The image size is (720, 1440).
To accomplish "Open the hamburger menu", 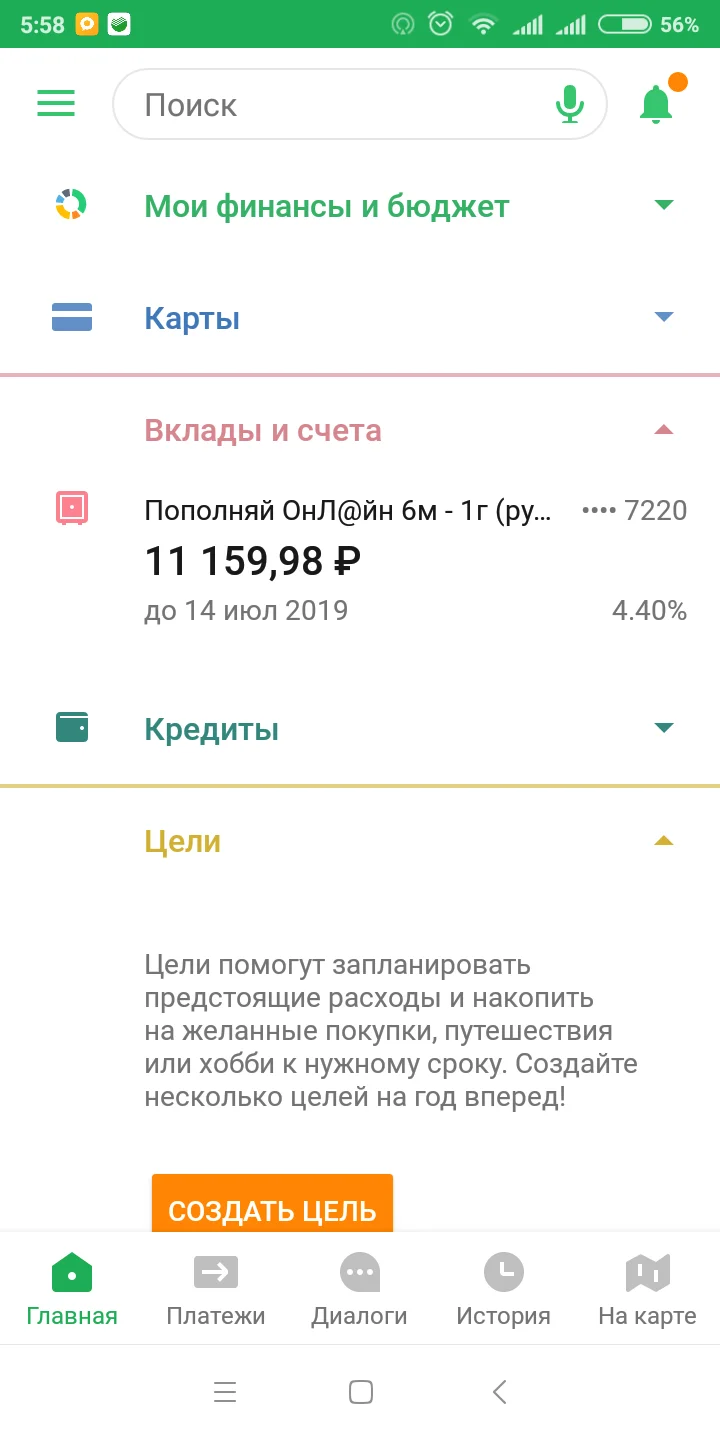I will (56, 104).
